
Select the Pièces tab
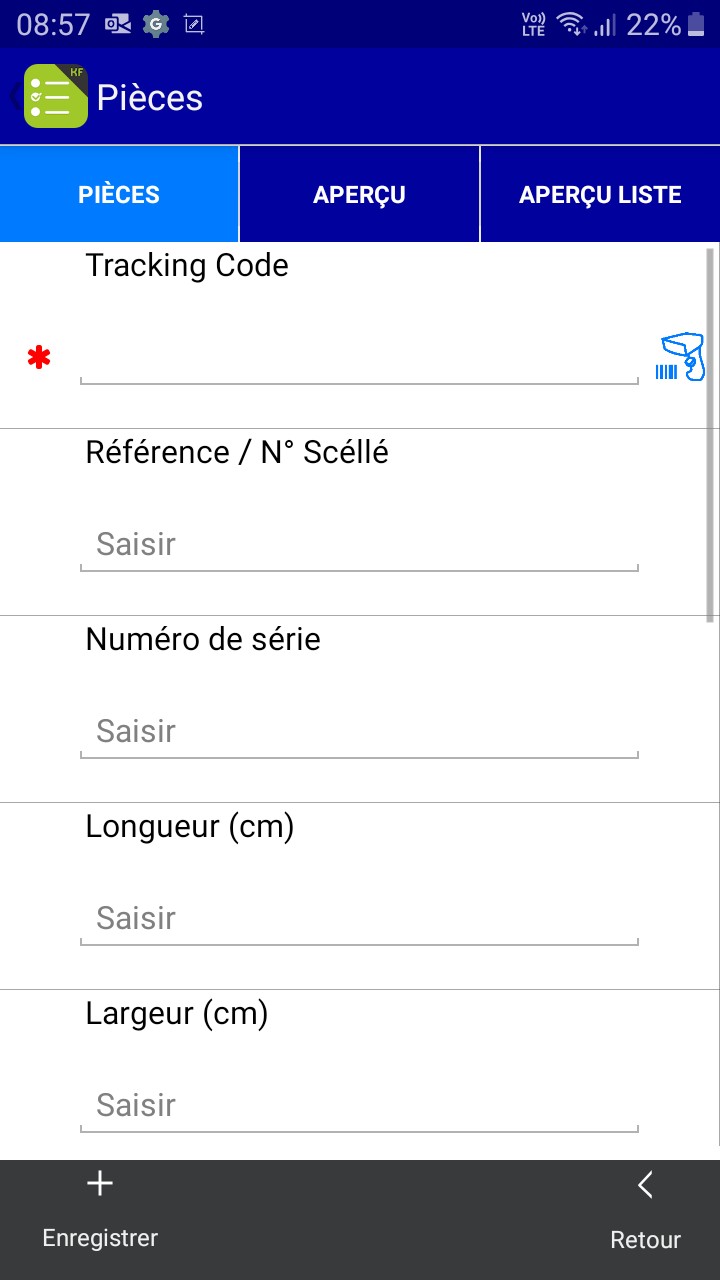[x=119, y=194]
